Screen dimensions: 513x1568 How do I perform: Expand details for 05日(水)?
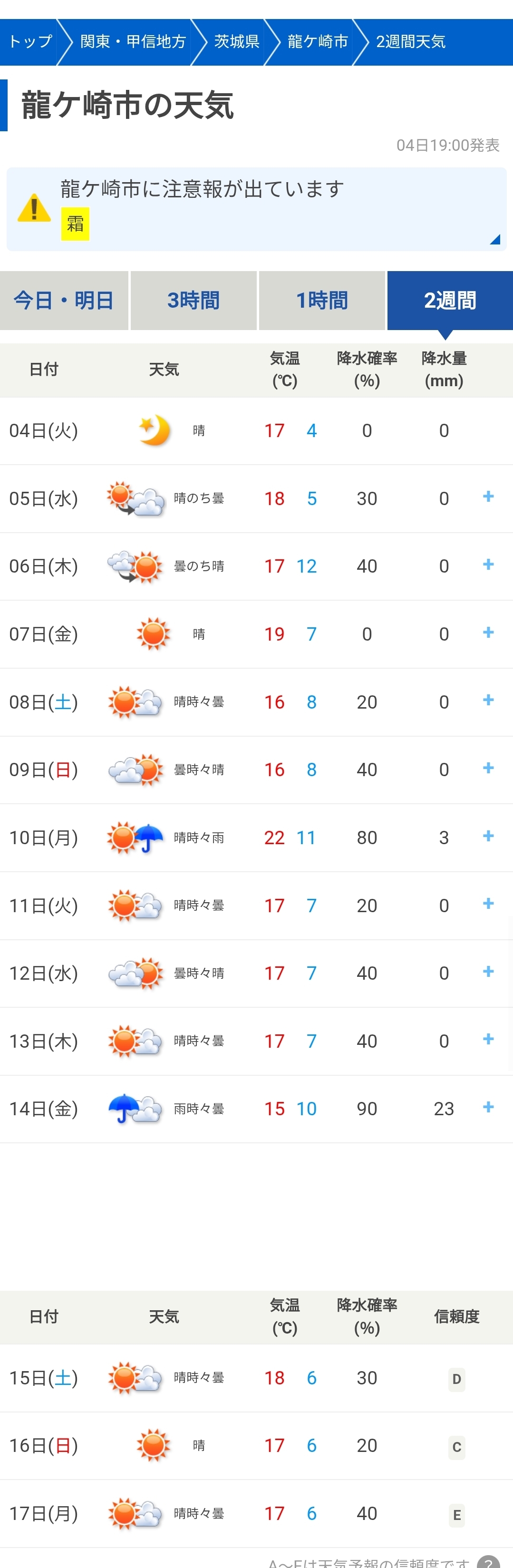488,497
